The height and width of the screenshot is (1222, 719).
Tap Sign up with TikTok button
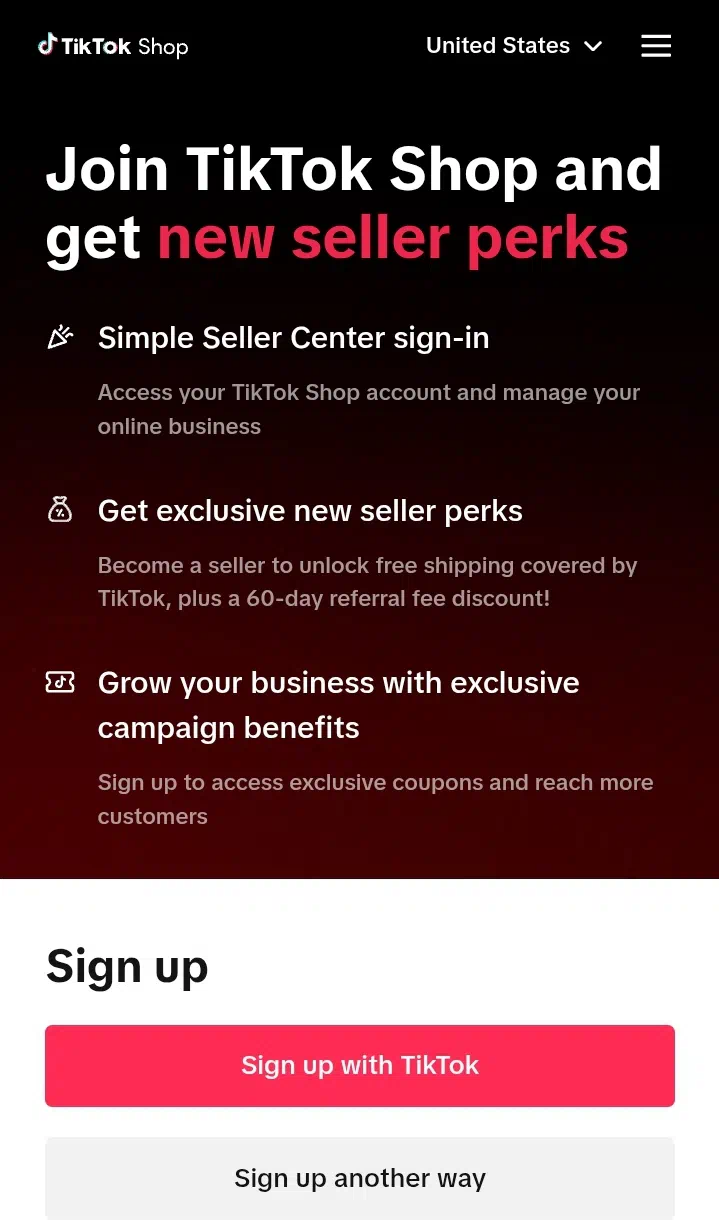click(x=360, y=1066)
